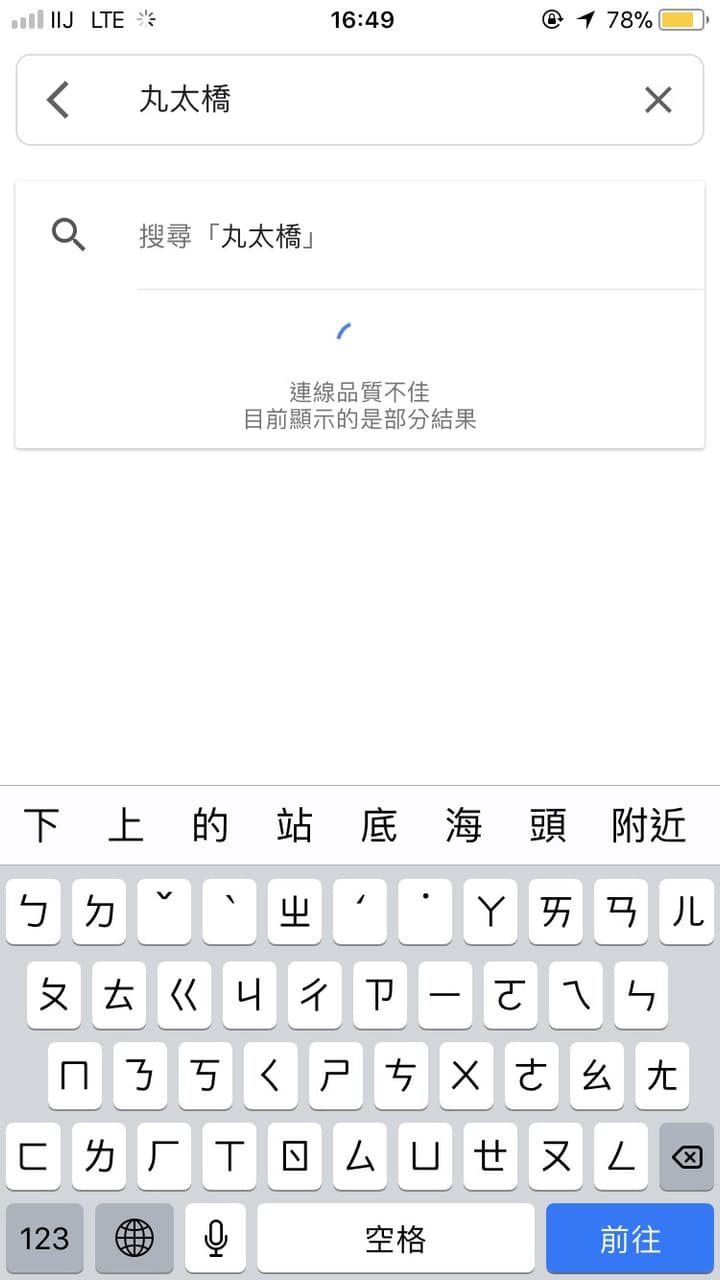
Task: Start voice dictation with the microphone key
Action: 215,1239
